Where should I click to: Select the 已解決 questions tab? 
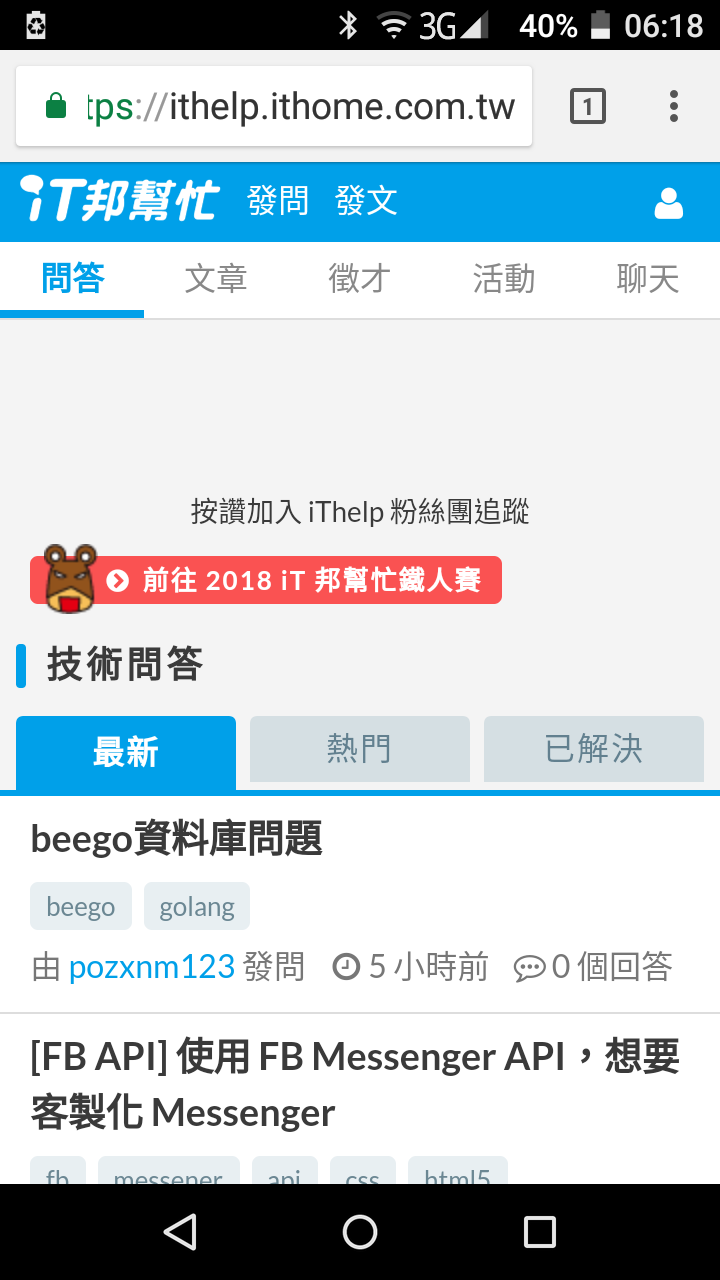tap(594, 749)
